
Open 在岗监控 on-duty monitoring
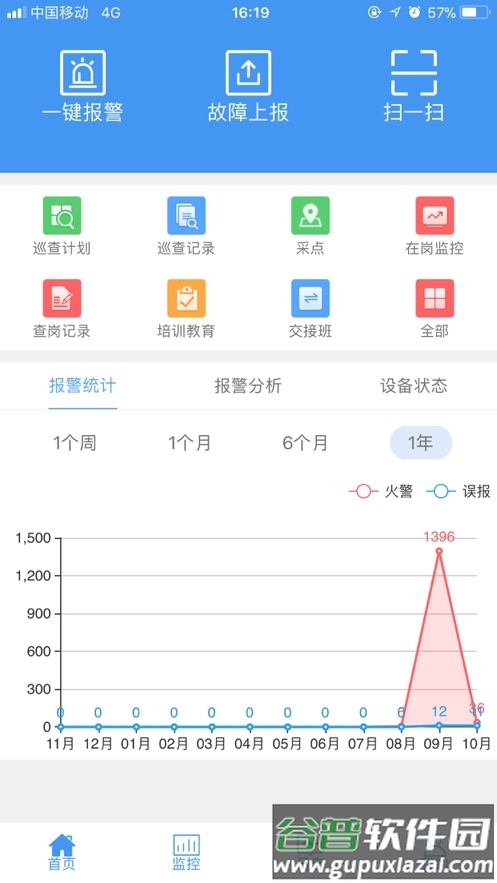point(435,226)
